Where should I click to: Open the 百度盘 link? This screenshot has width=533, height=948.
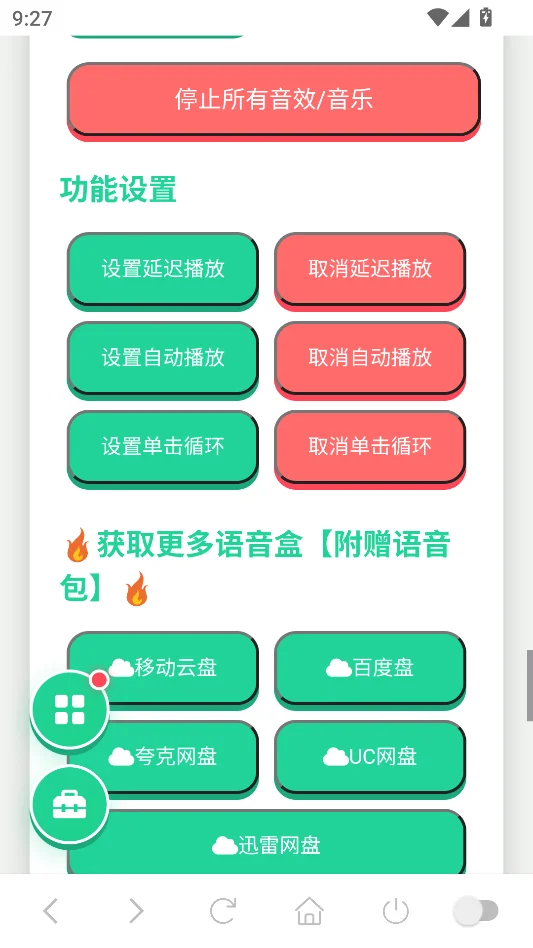click(370, 668)
